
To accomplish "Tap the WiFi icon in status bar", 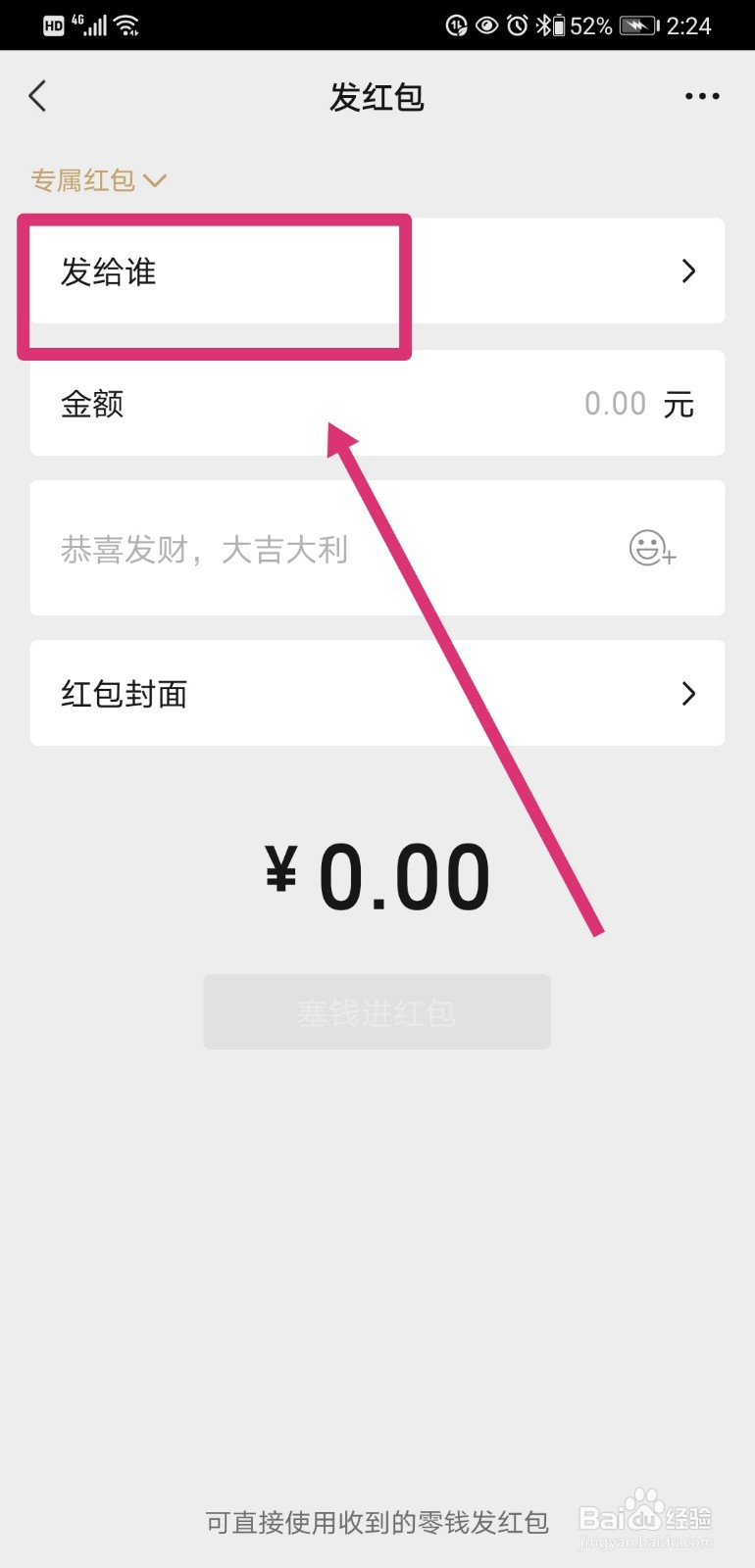I will point(128,24).
